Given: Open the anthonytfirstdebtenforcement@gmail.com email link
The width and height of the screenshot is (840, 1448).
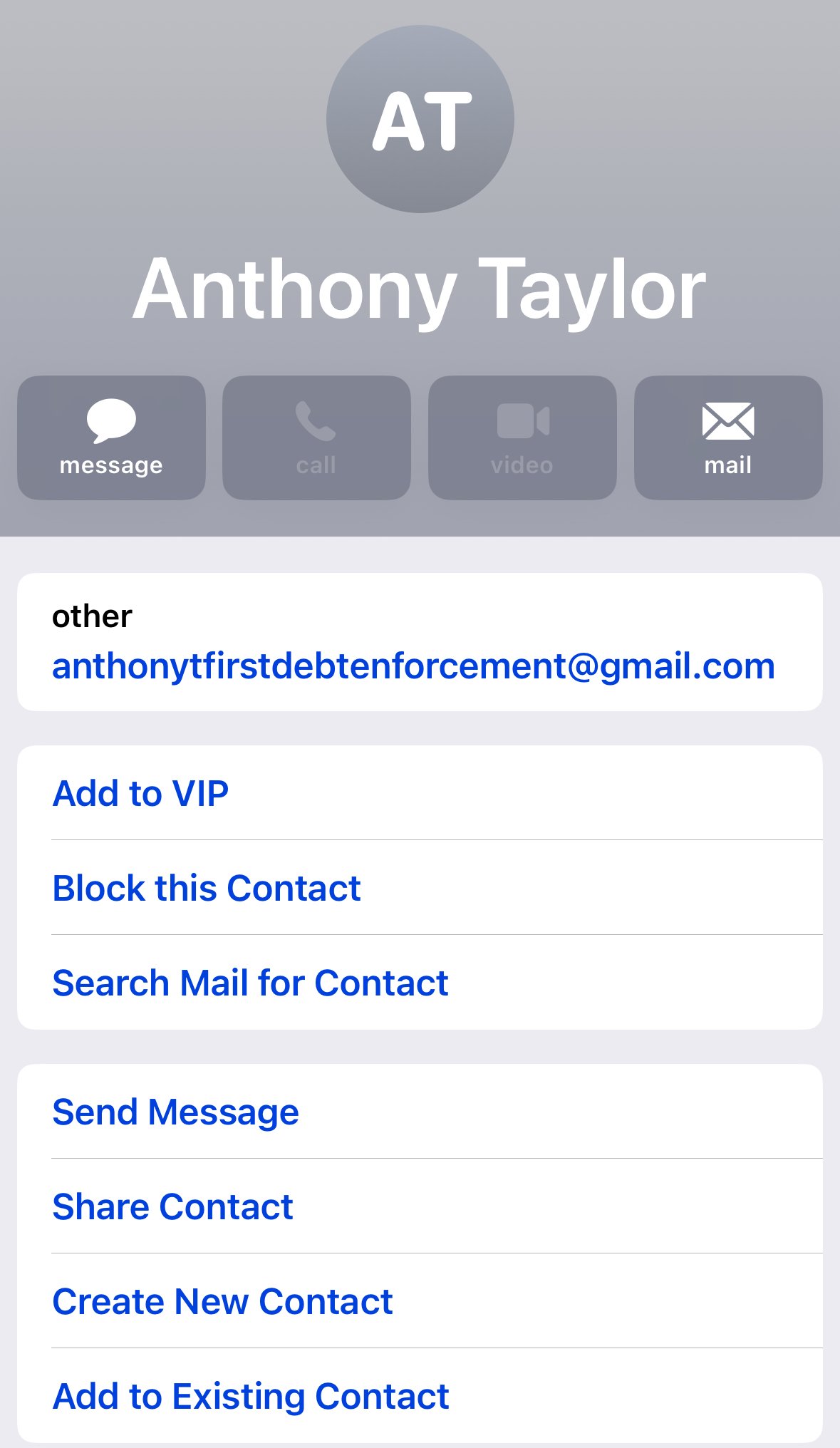Looking at the screenshot, I should click(x=413, y=666).
